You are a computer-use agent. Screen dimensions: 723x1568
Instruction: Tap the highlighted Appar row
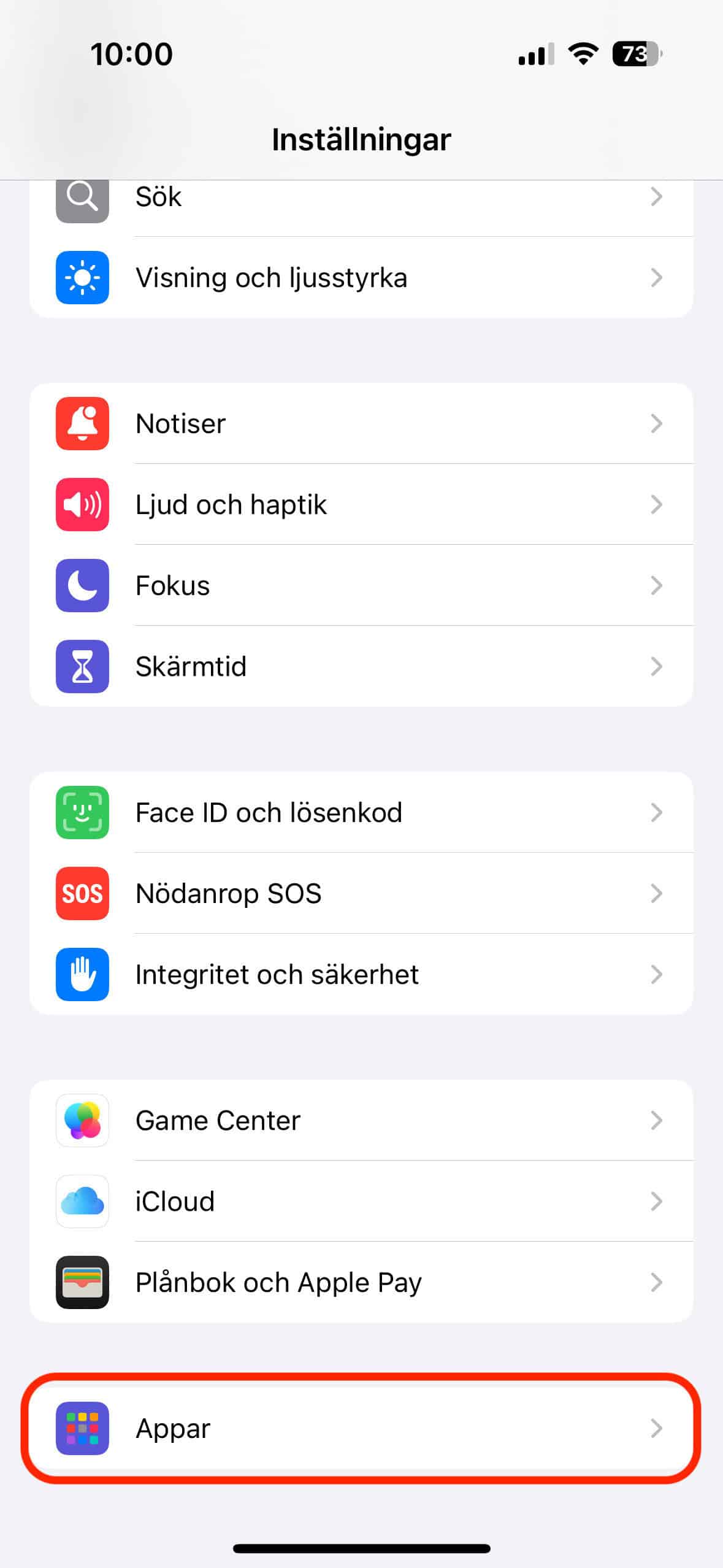(361, 1428)
